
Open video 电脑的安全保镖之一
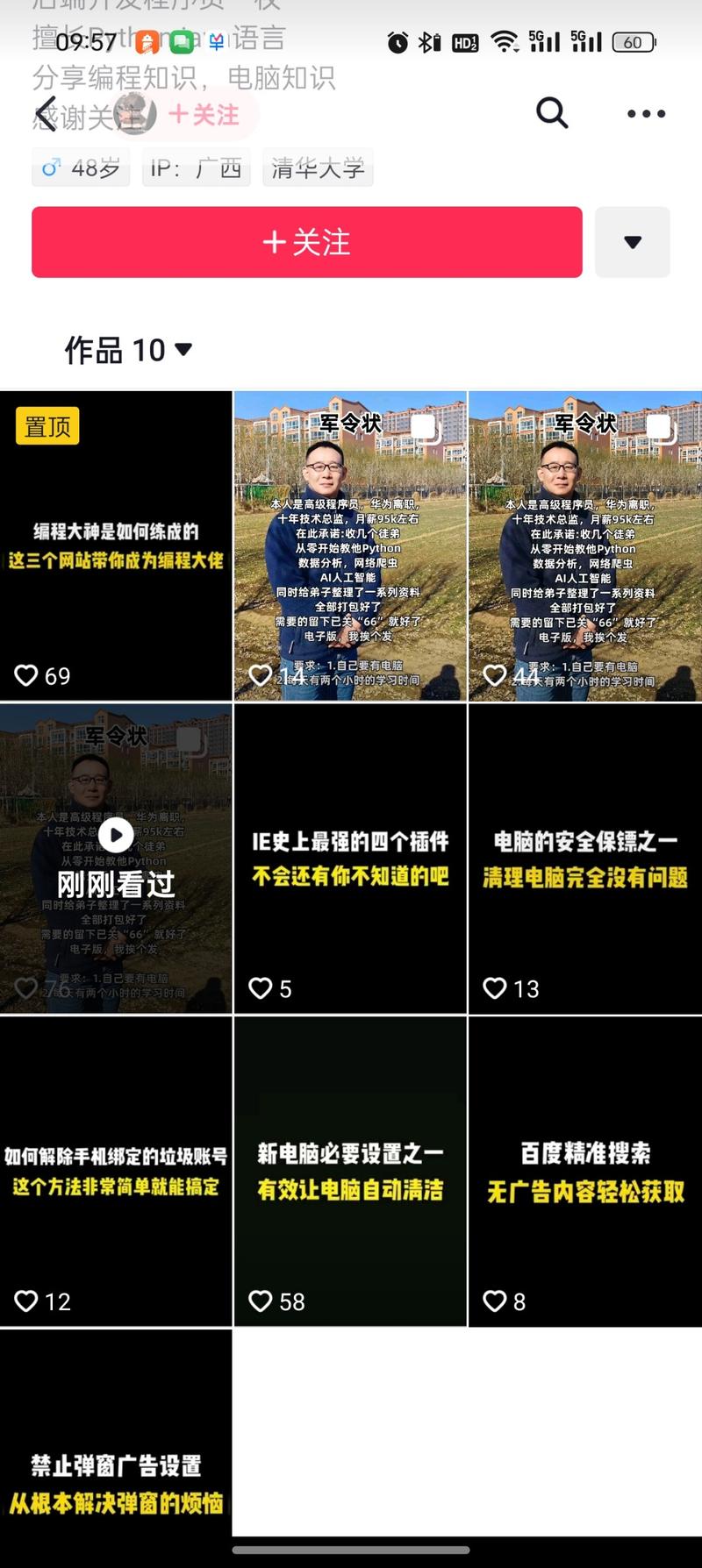tap(585, 858)
